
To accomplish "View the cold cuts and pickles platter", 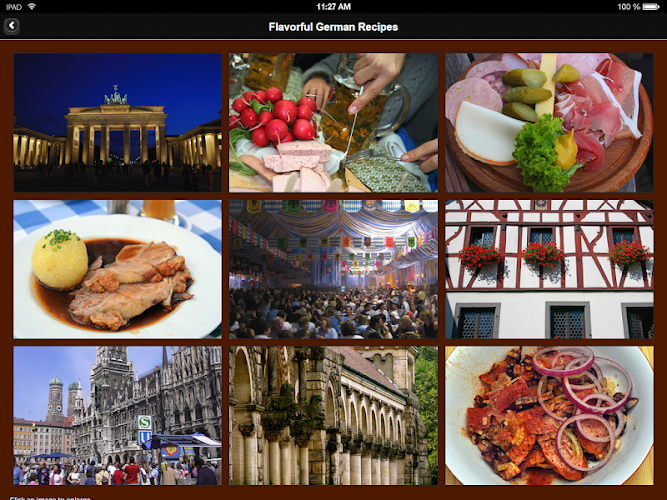I will [549, 122].
